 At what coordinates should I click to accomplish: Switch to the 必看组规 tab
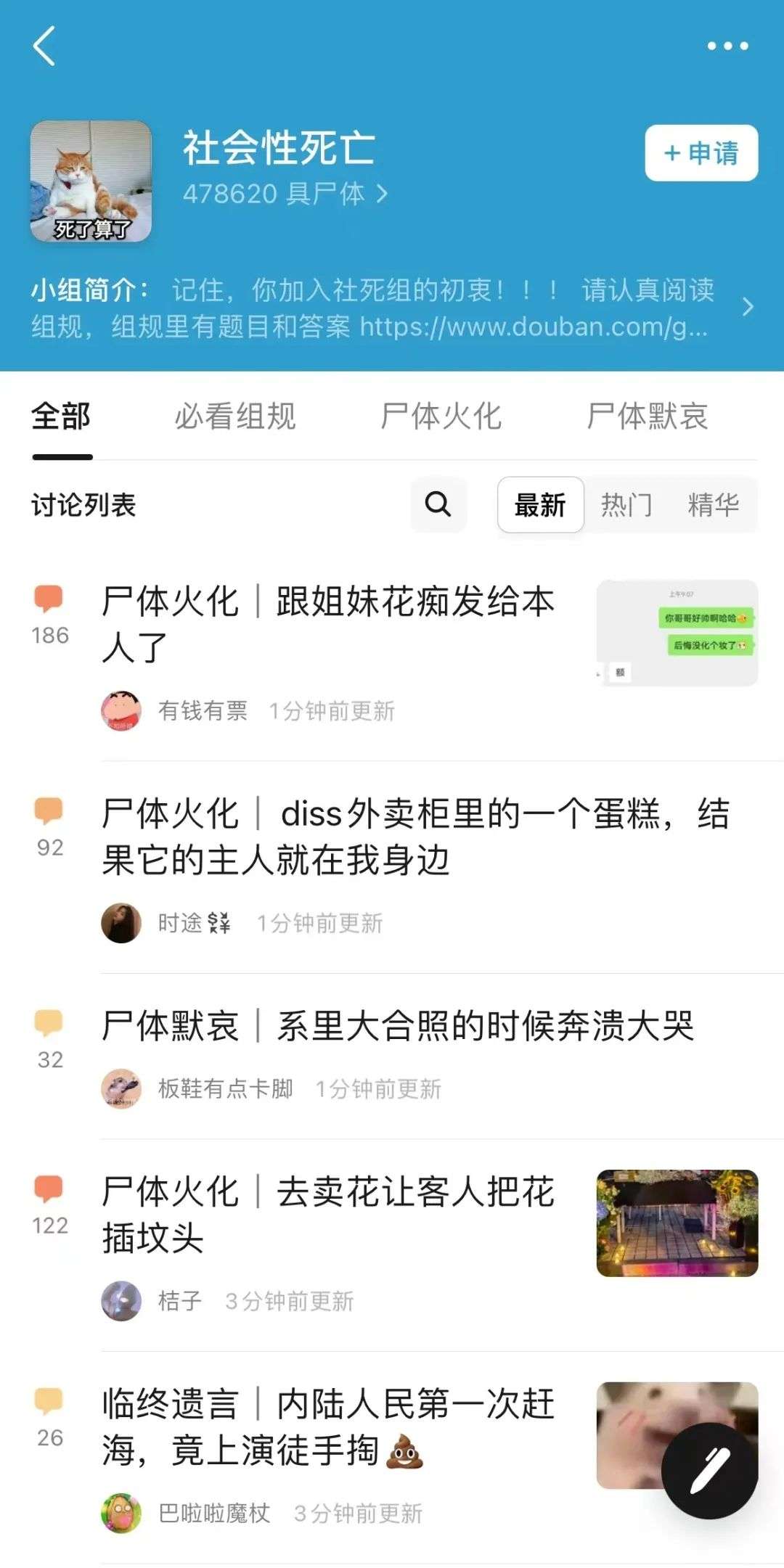[235, 416]
